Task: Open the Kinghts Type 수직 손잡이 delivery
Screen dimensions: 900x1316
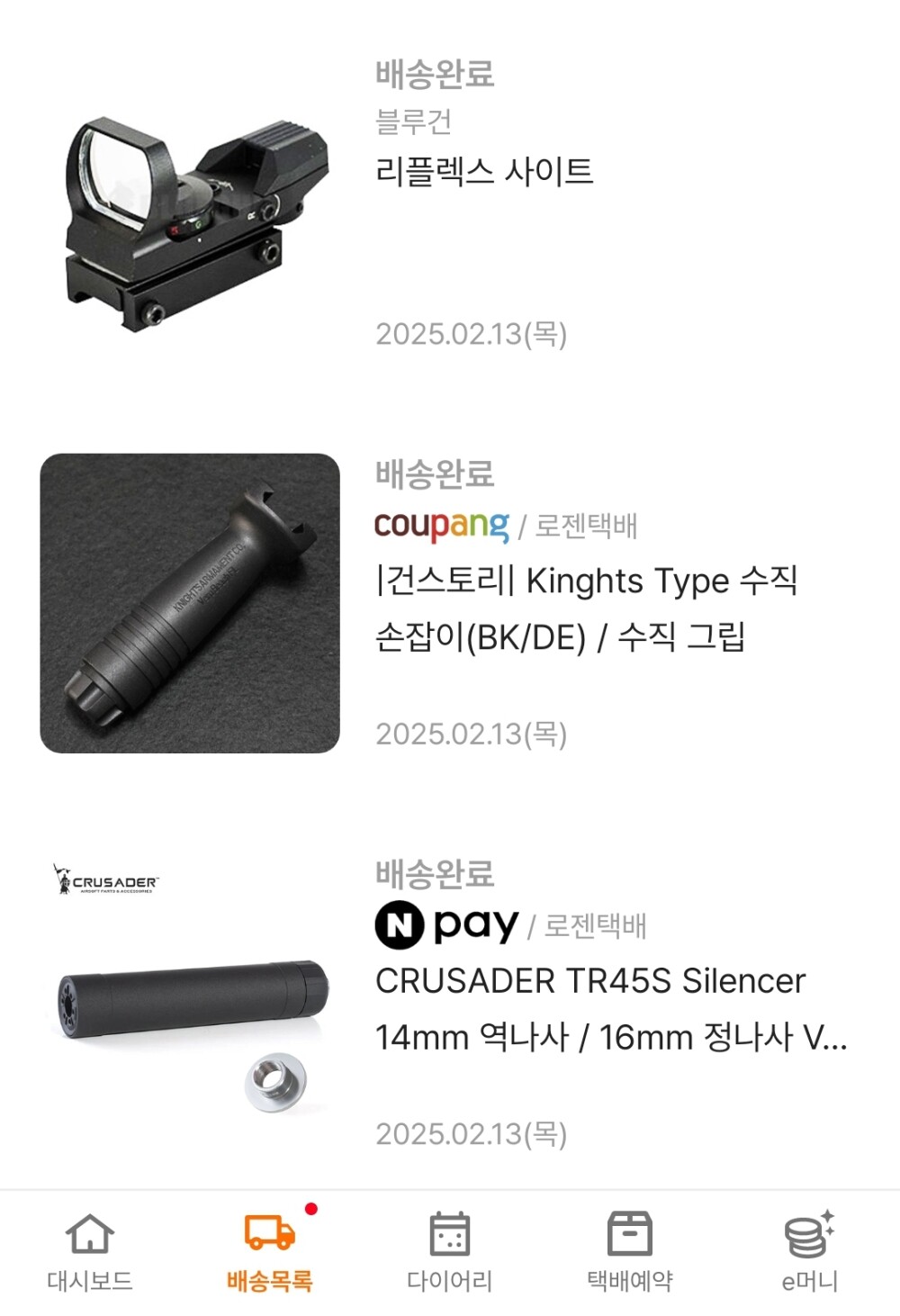Action: pyautogui.click(x=585, y=608)
